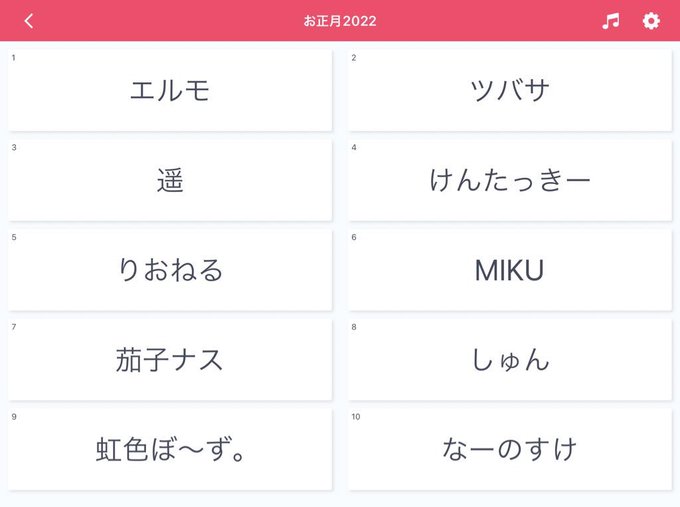
Task: Tap the 茄子ナス card
Action: point(170,360)
